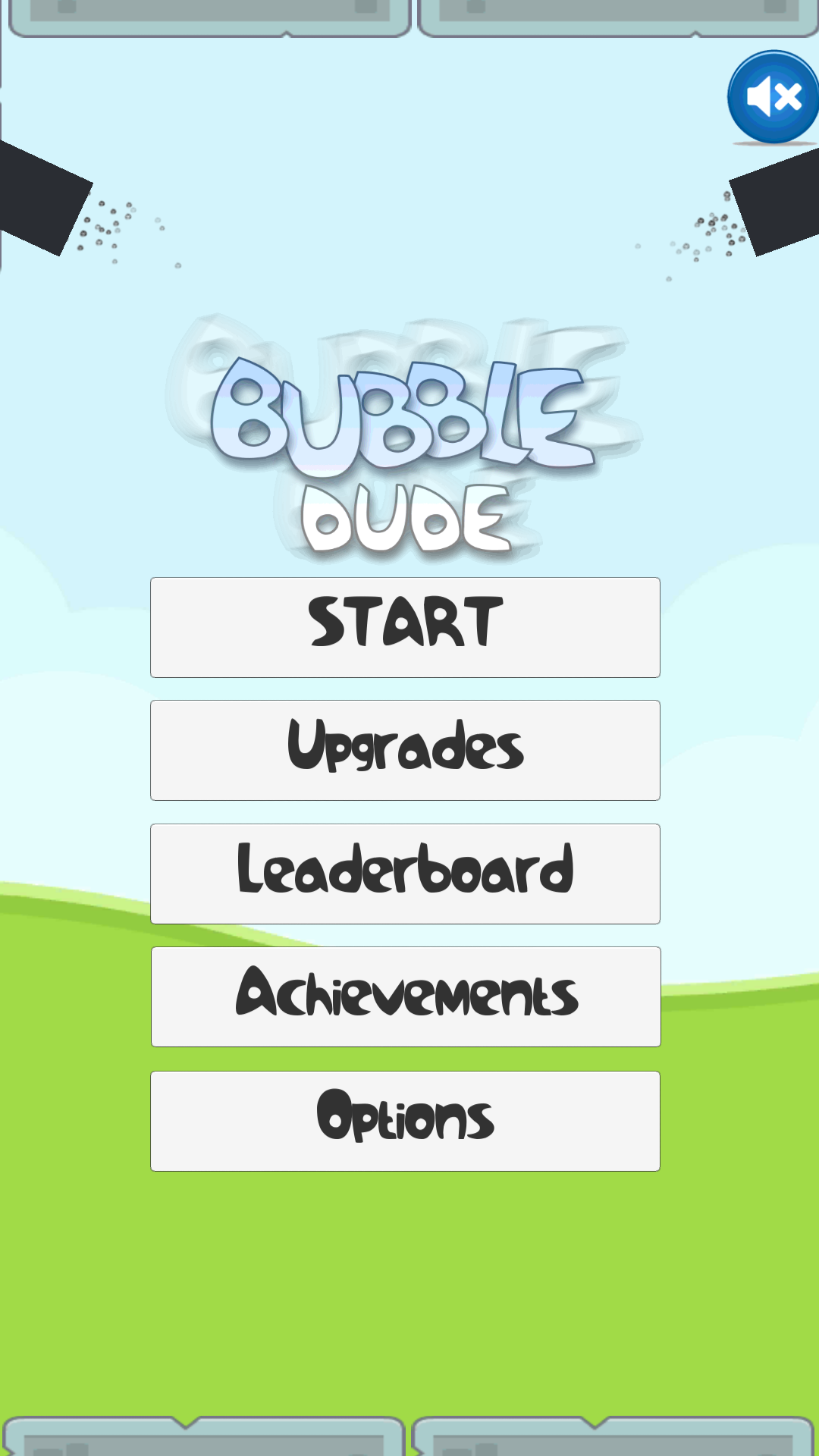
Task: Open the Upgrades menu
Action: [x=405, y=750]
